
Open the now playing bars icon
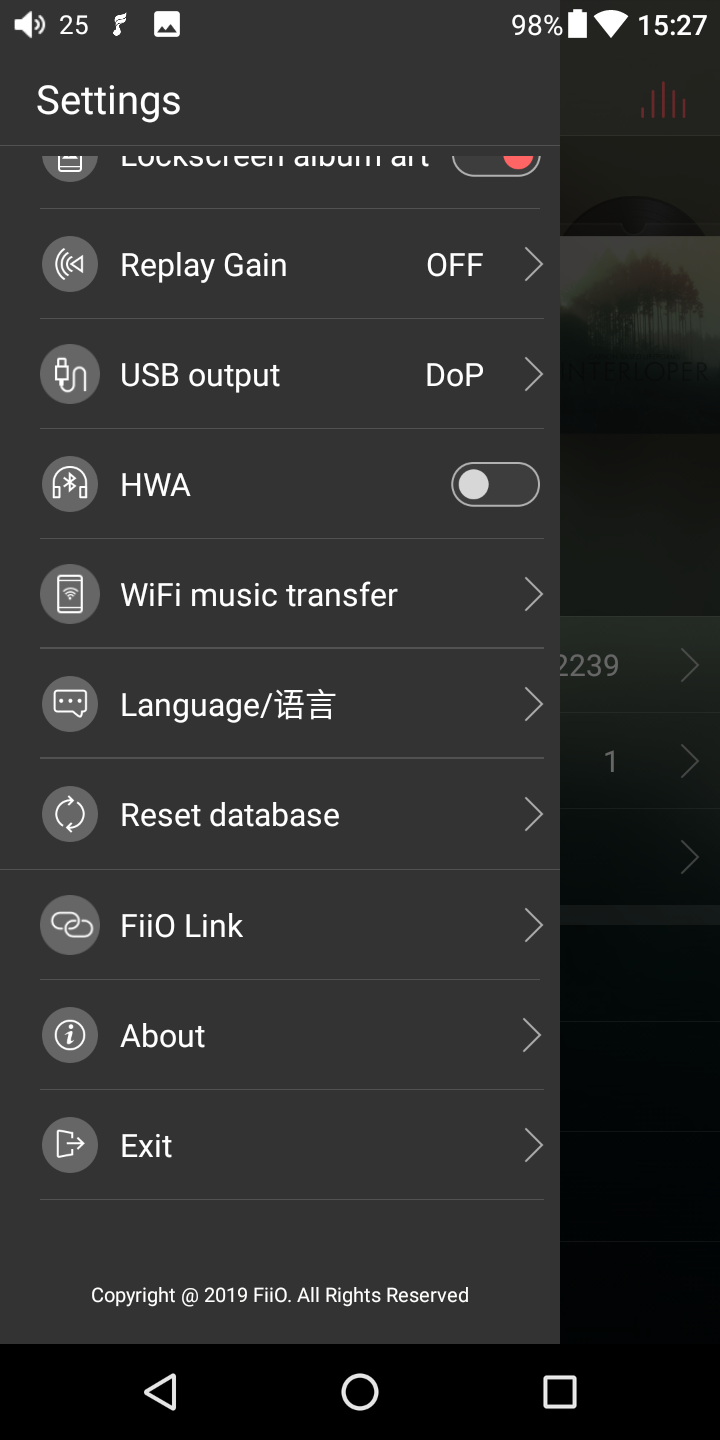pyautogui.click(x=664, y=101)
